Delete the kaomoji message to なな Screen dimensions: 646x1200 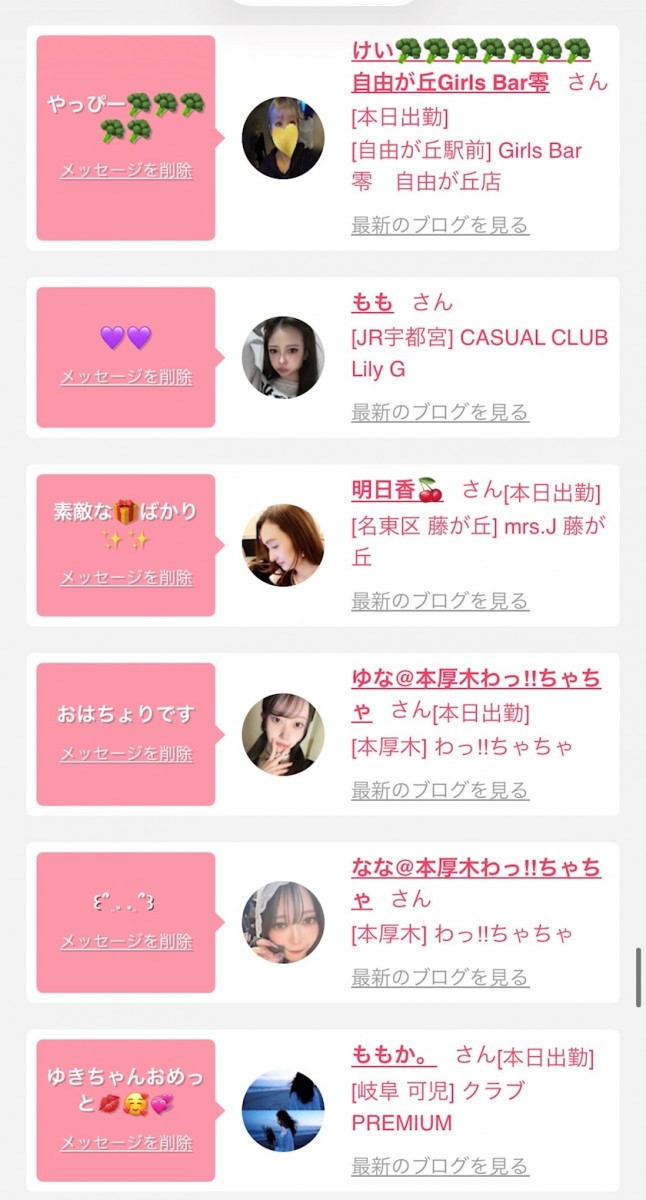[126, 941]
